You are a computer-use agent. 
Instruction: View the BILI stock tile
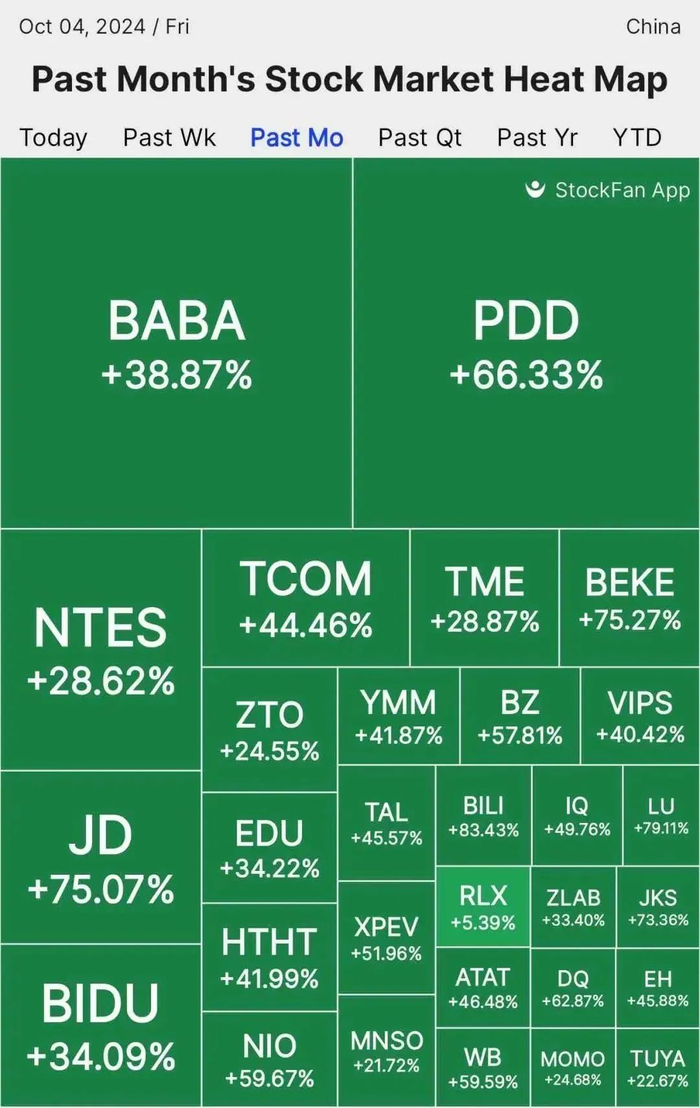[x=483, y=816]
